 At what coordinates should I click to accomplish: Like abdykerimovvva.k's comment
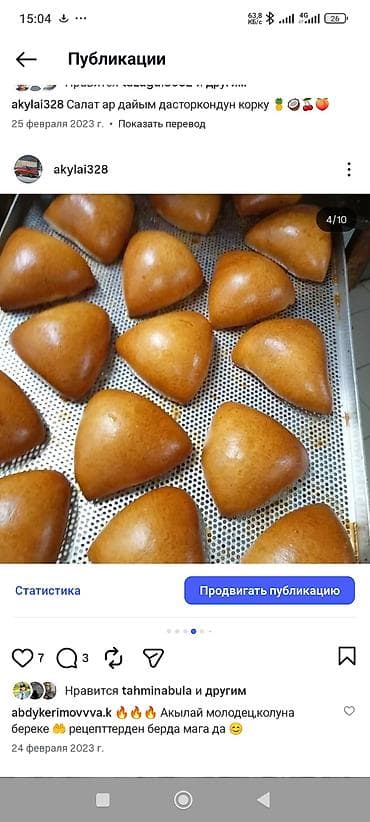pos(349,711)
